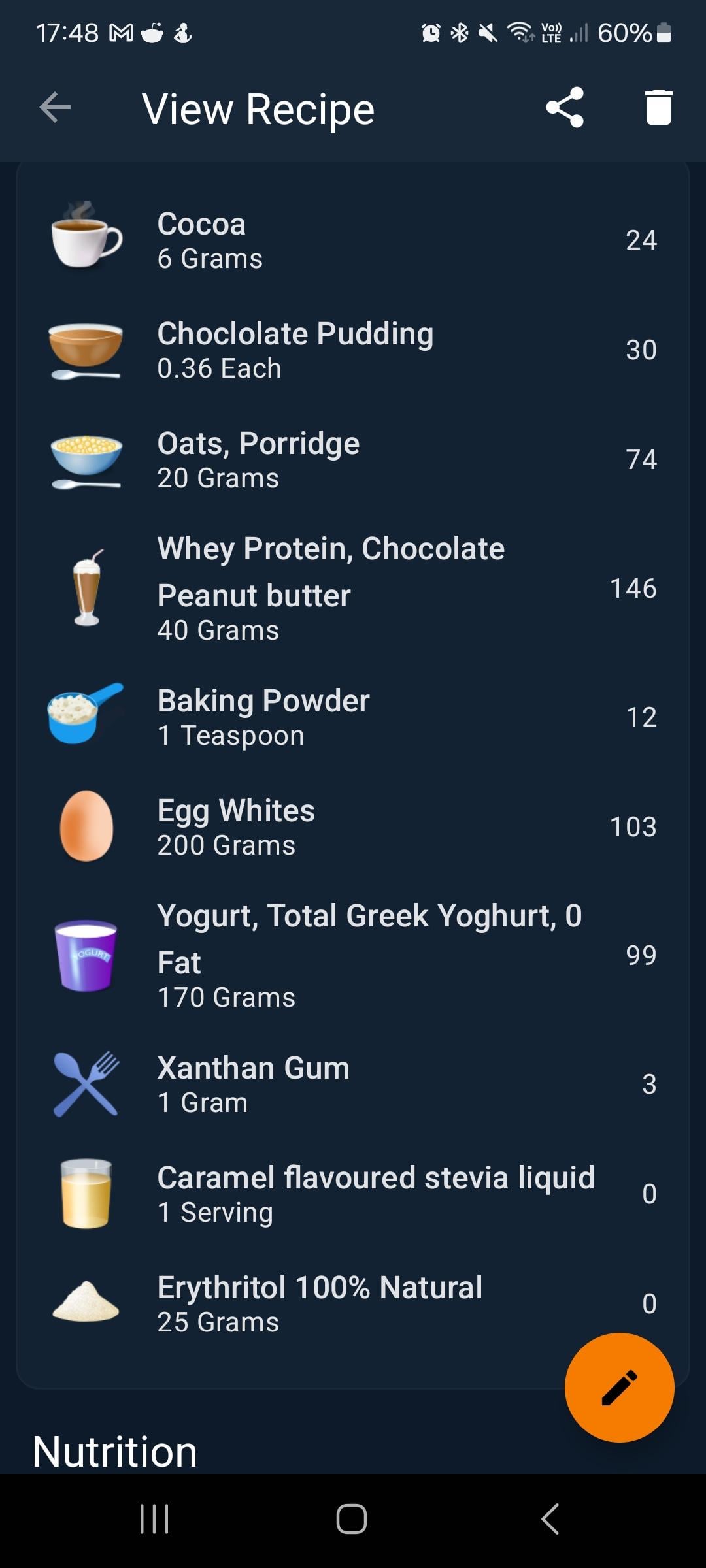Open the Egg Whites ingredient

tap(353, 826)
